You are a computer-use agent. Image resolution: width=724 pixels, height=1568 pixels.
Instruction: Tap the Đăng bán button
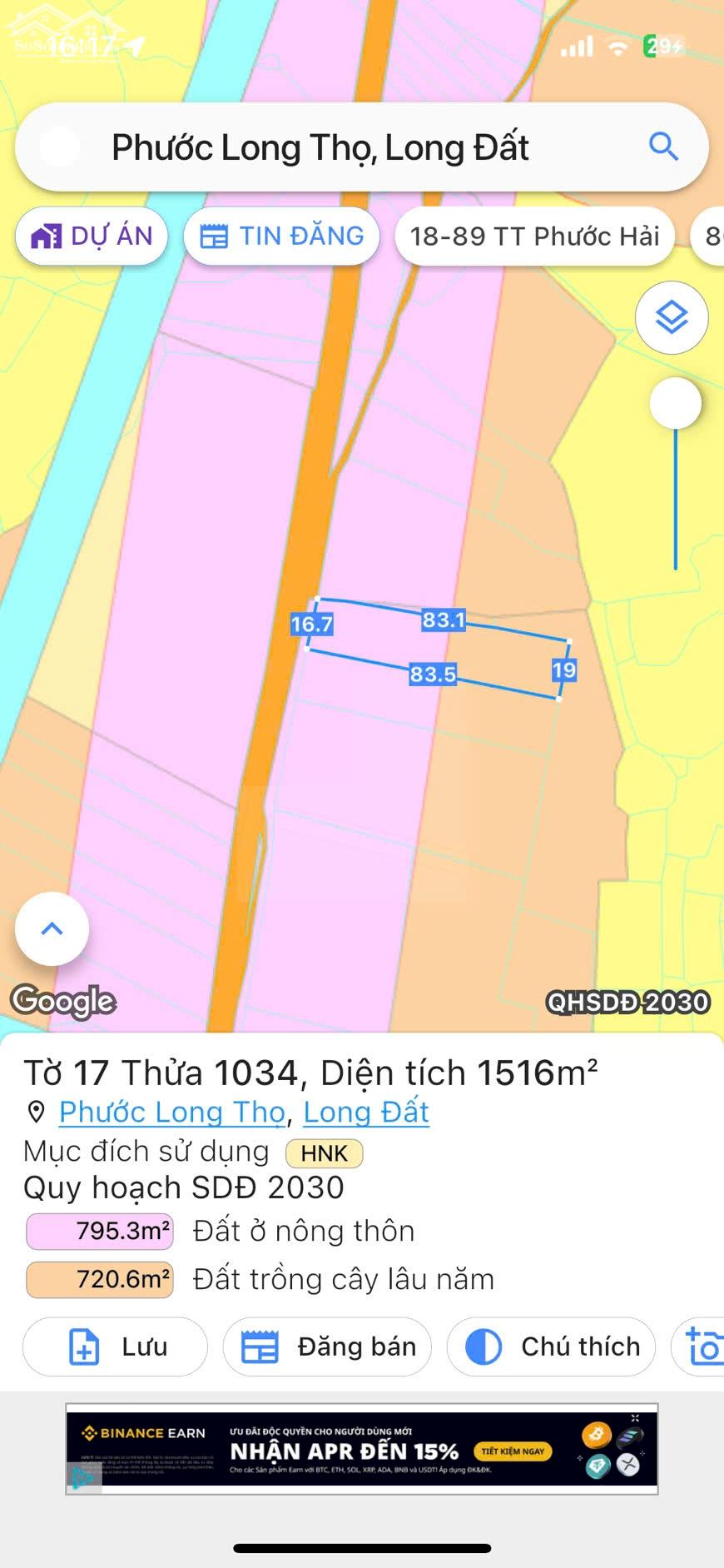[x=327, y=1346]
